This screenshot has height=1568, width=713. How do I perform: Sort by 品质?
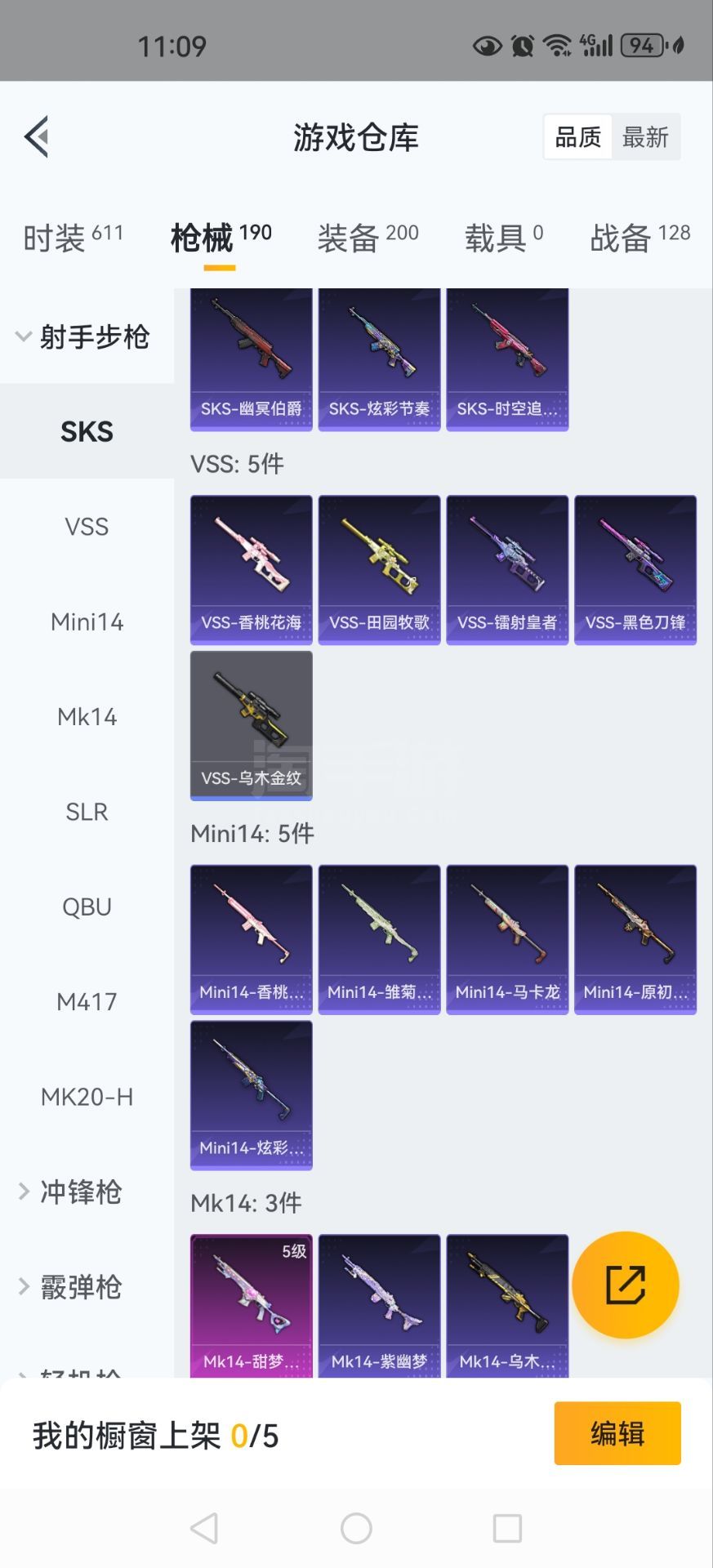578,137
